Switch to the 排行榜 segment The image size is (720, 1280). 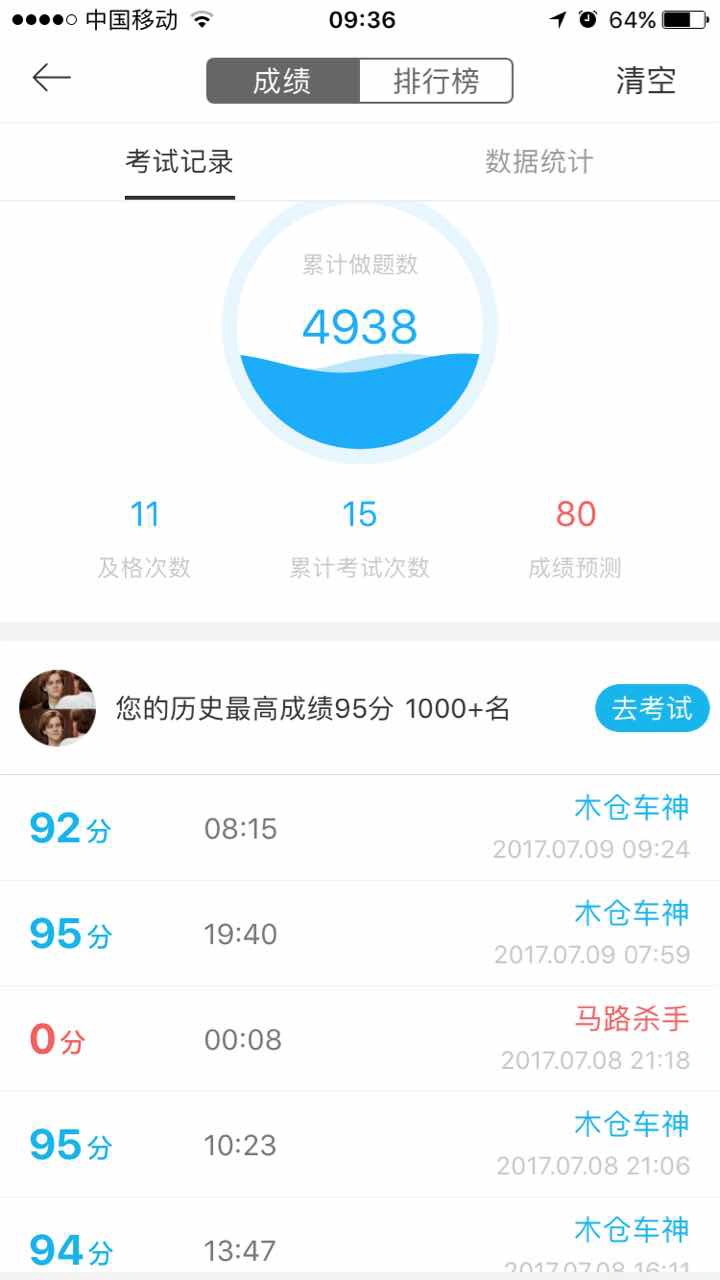(436, 81)
